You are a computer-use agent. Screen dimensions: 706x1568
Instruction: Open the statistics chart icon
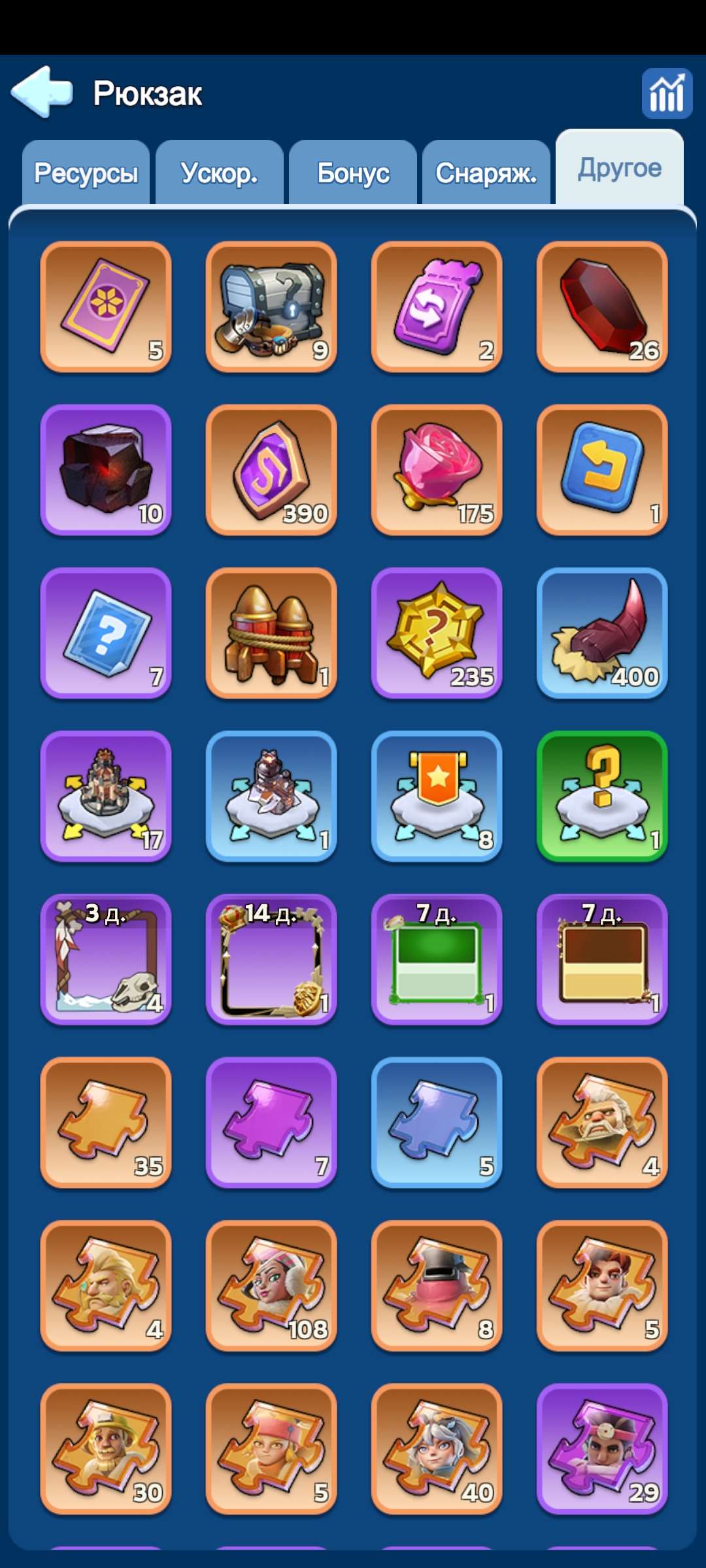(666, 93)
